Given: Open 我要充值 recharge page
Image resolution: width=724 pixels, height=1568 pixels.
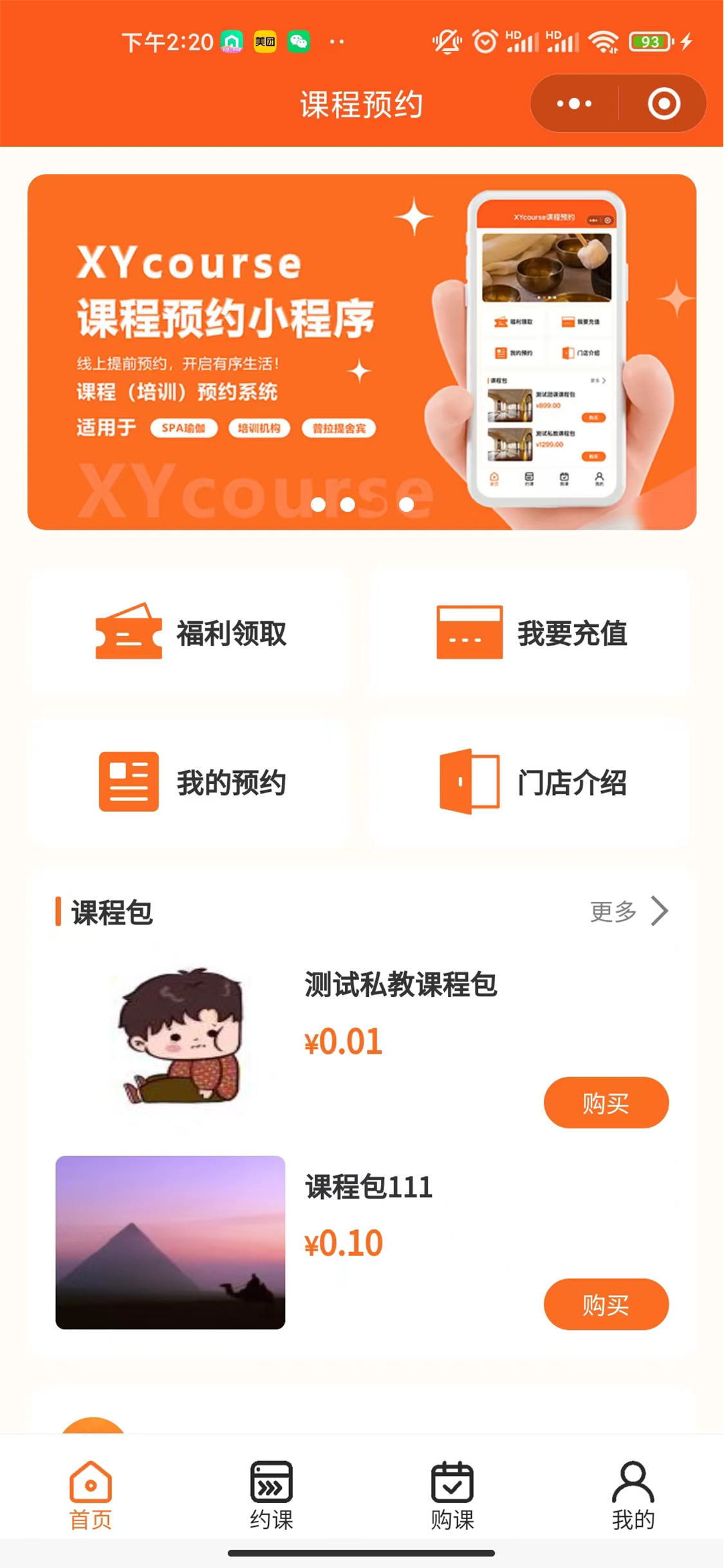Looking at the screenshot, I should (x=533, y=633).
